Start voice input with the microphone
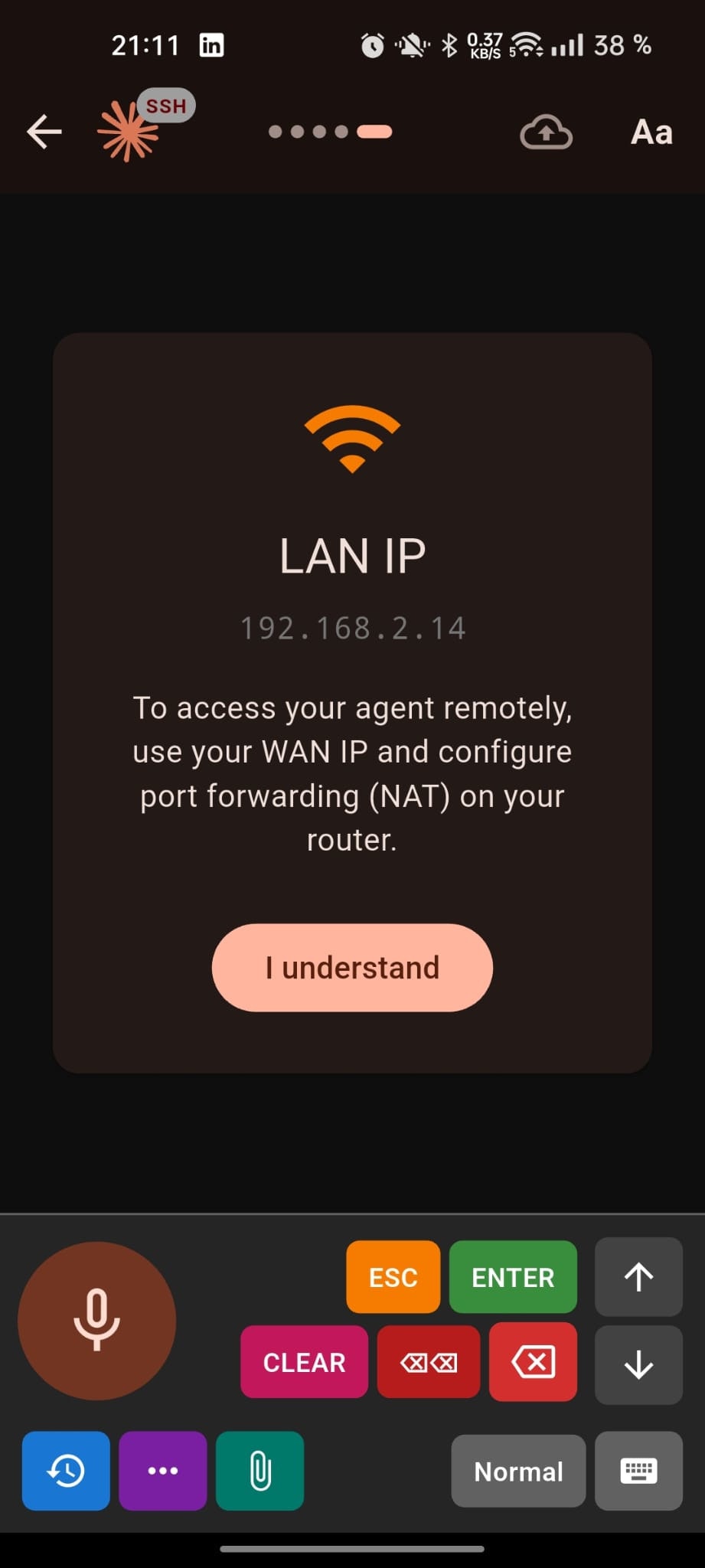Image resolution: width=705 pixels, height=1568 pixels. click(x=96, y=1321)
